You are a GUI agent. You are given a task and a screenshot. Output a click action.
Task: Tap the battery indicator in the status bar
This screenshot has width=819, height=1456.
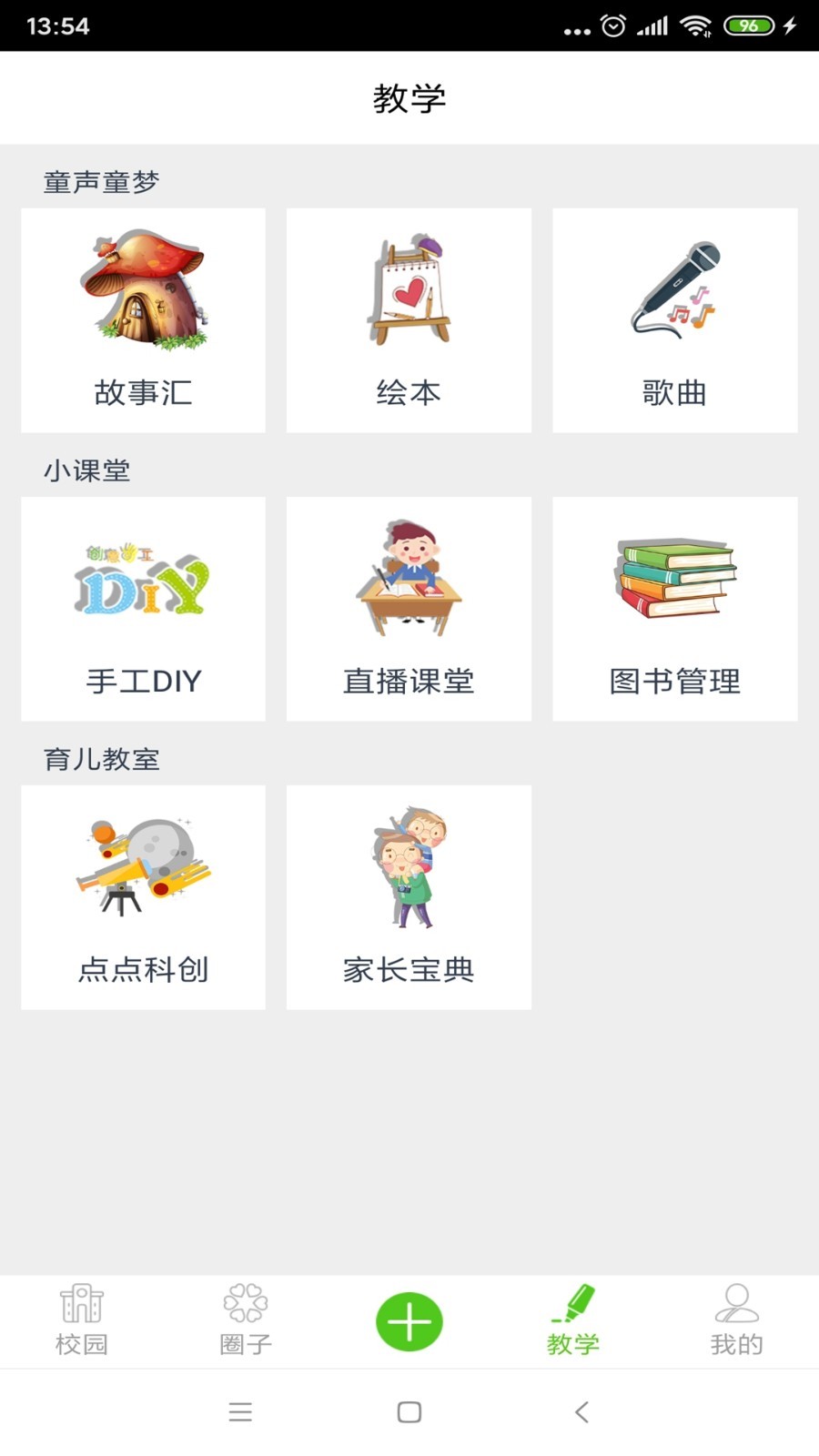tap(748, 25)
